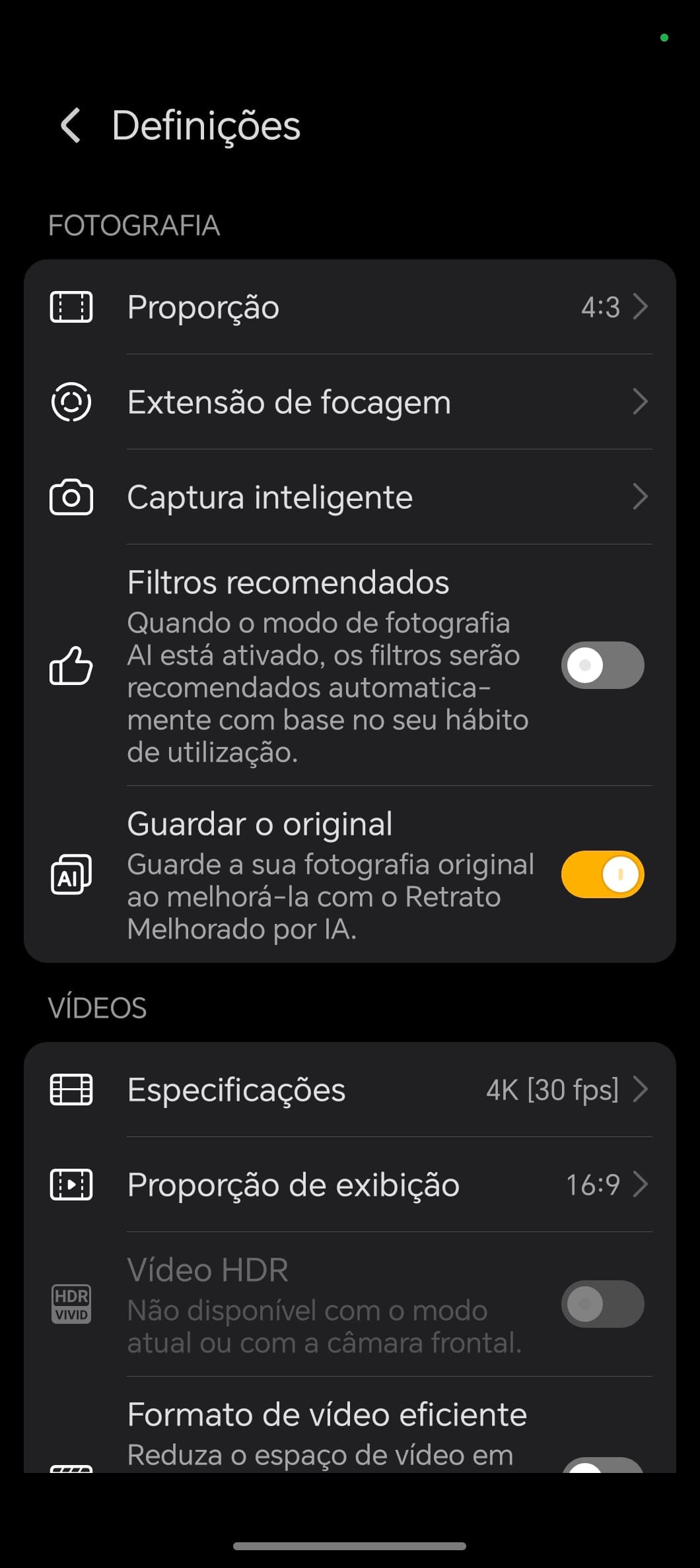Open Proporção de exibição 16:9

(350, 1185)
